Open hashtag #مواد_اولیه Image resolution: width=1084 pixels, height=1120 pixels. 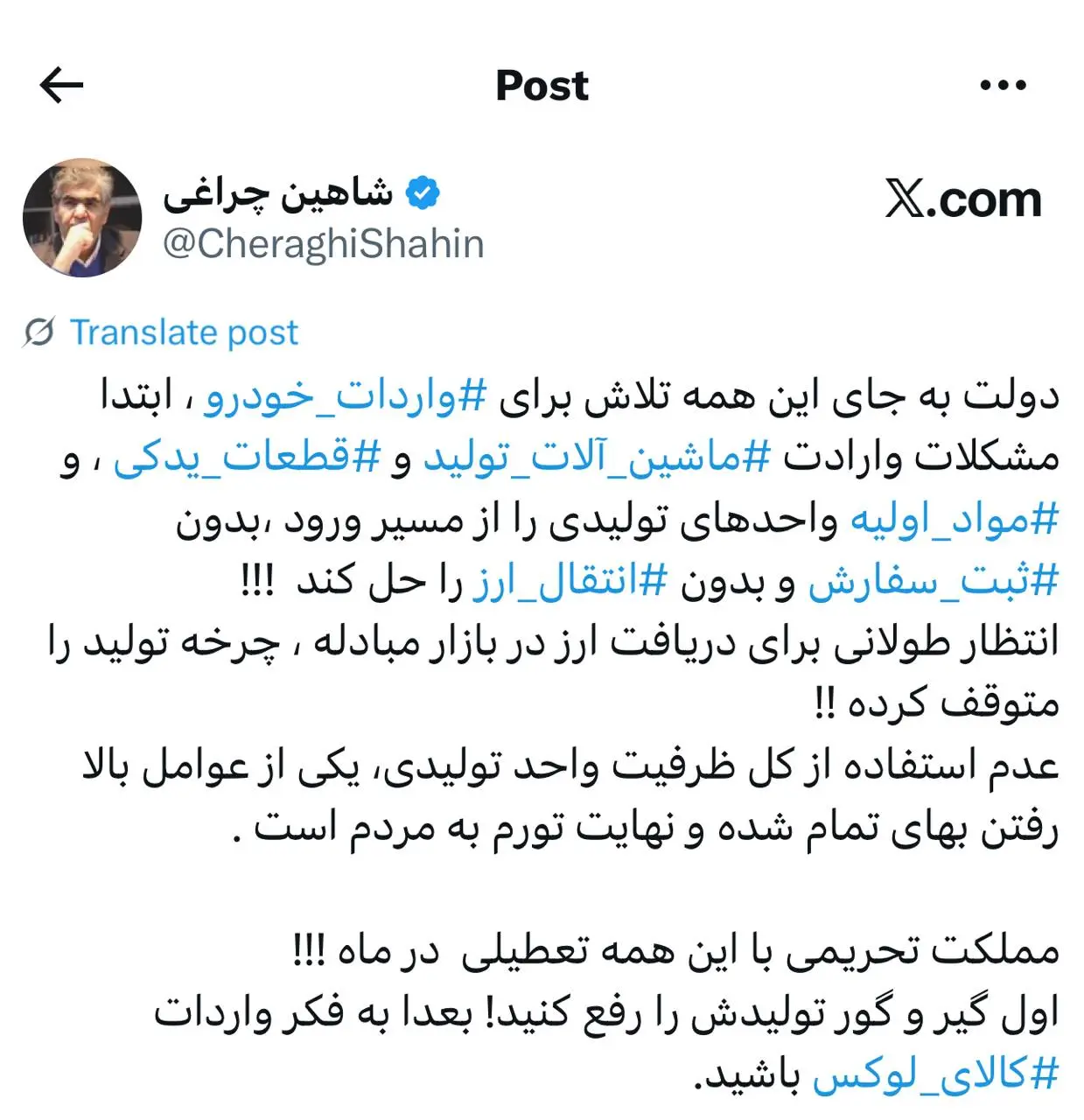(x=955, y=520)
